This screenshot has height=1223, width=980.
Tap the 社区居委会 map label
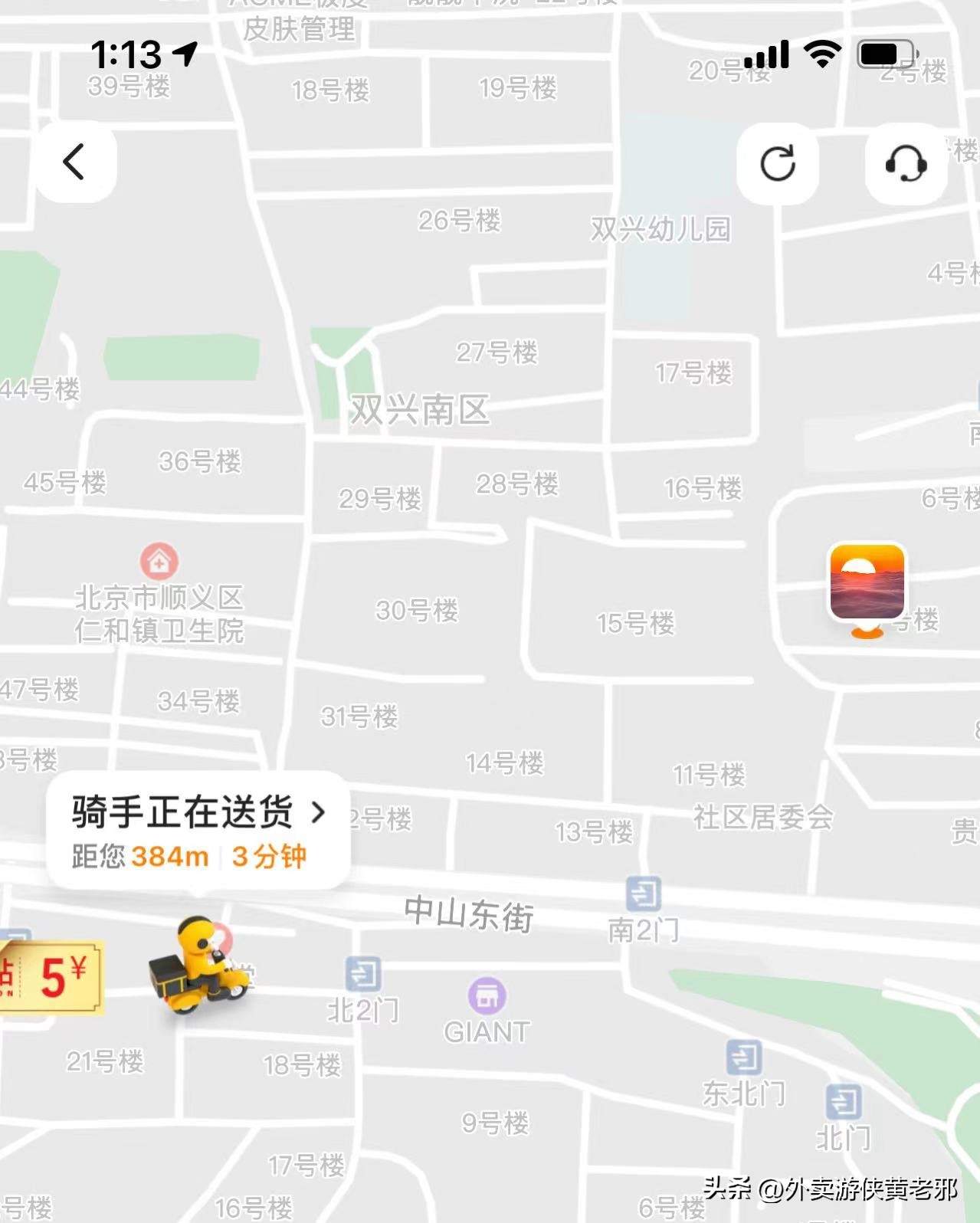point(763,818)
